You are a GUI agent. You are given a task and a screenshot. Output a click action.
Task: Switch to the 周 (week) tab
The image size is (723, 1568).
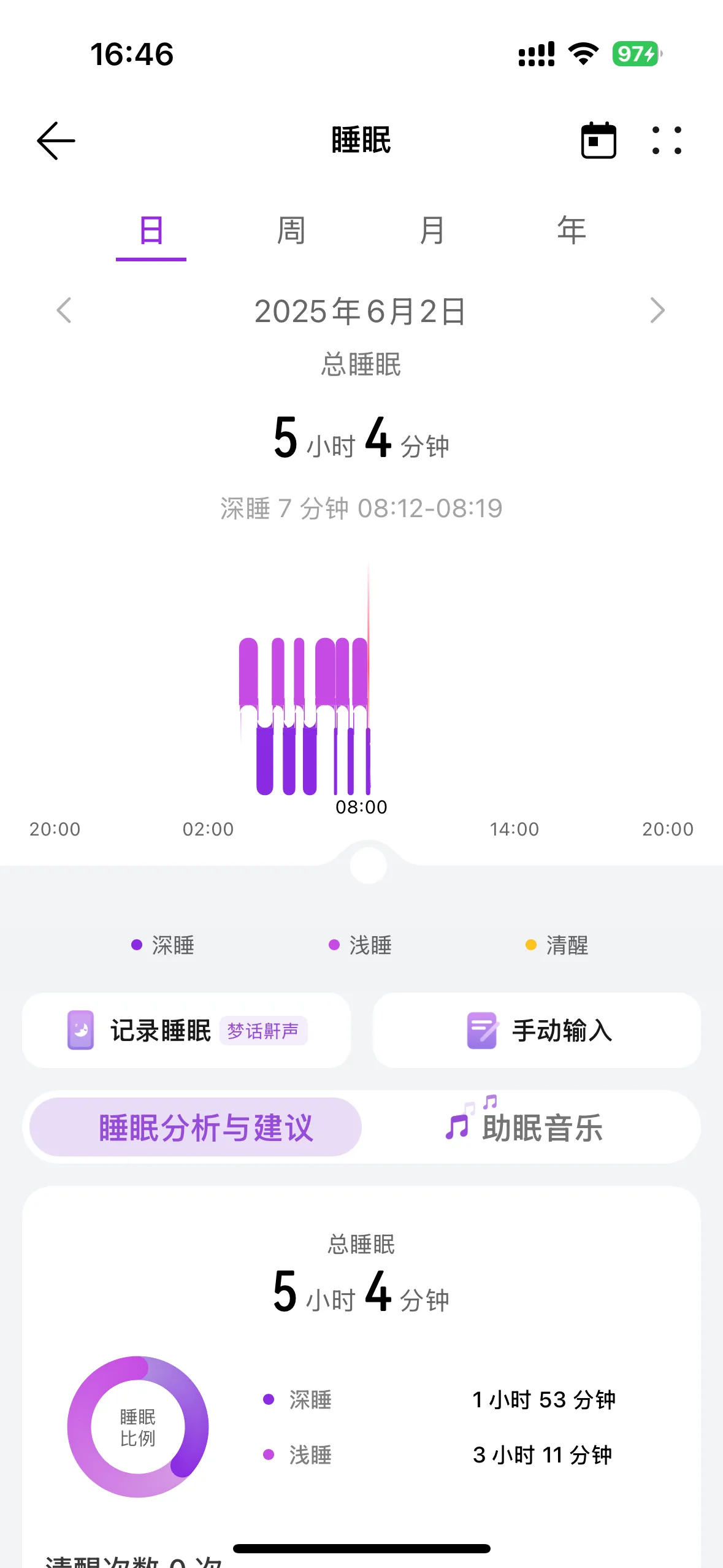coord(291,231)
